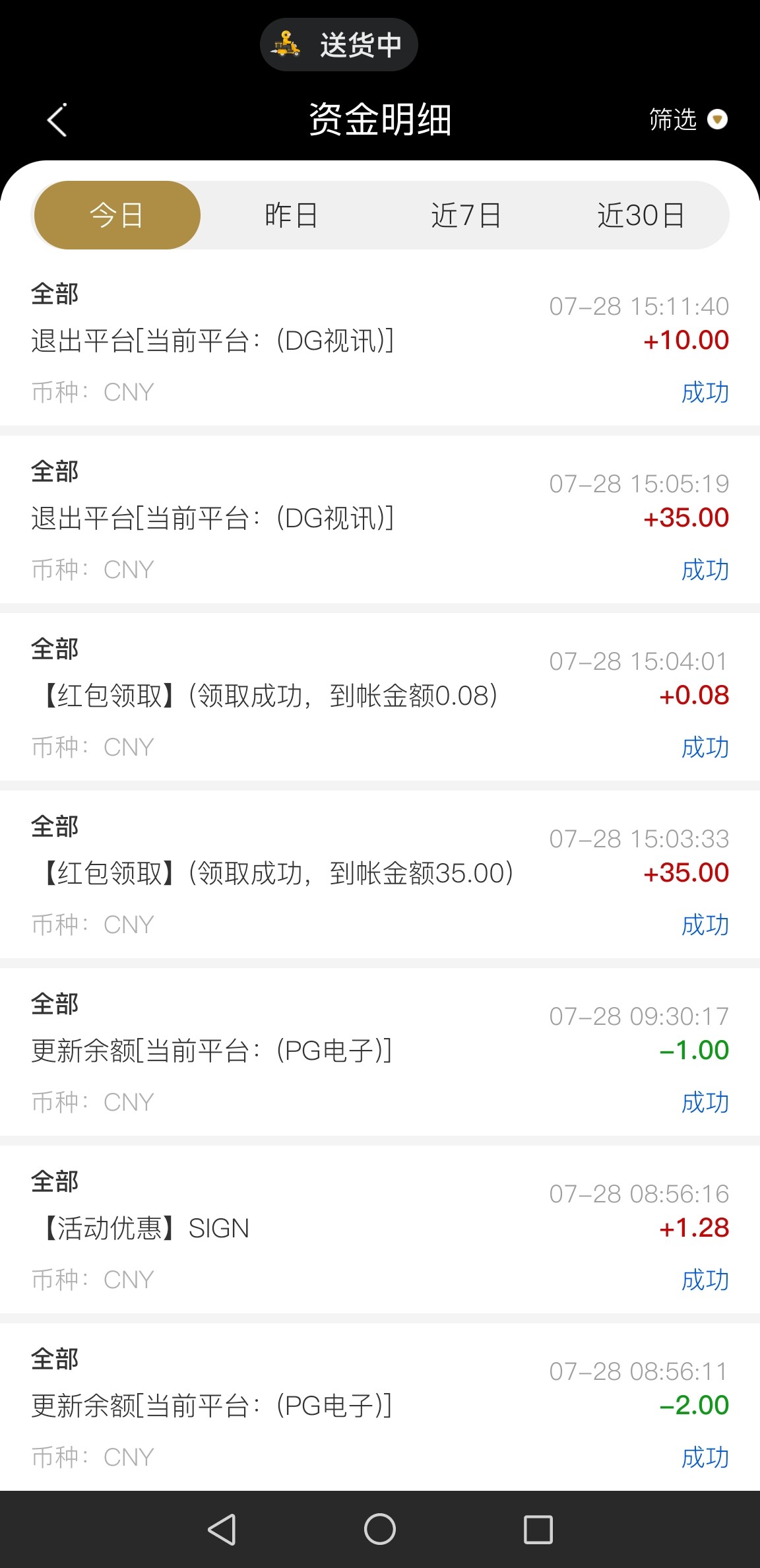Open the 筛选 filter dropdown
760x1568 pixels.
point(687,119)
